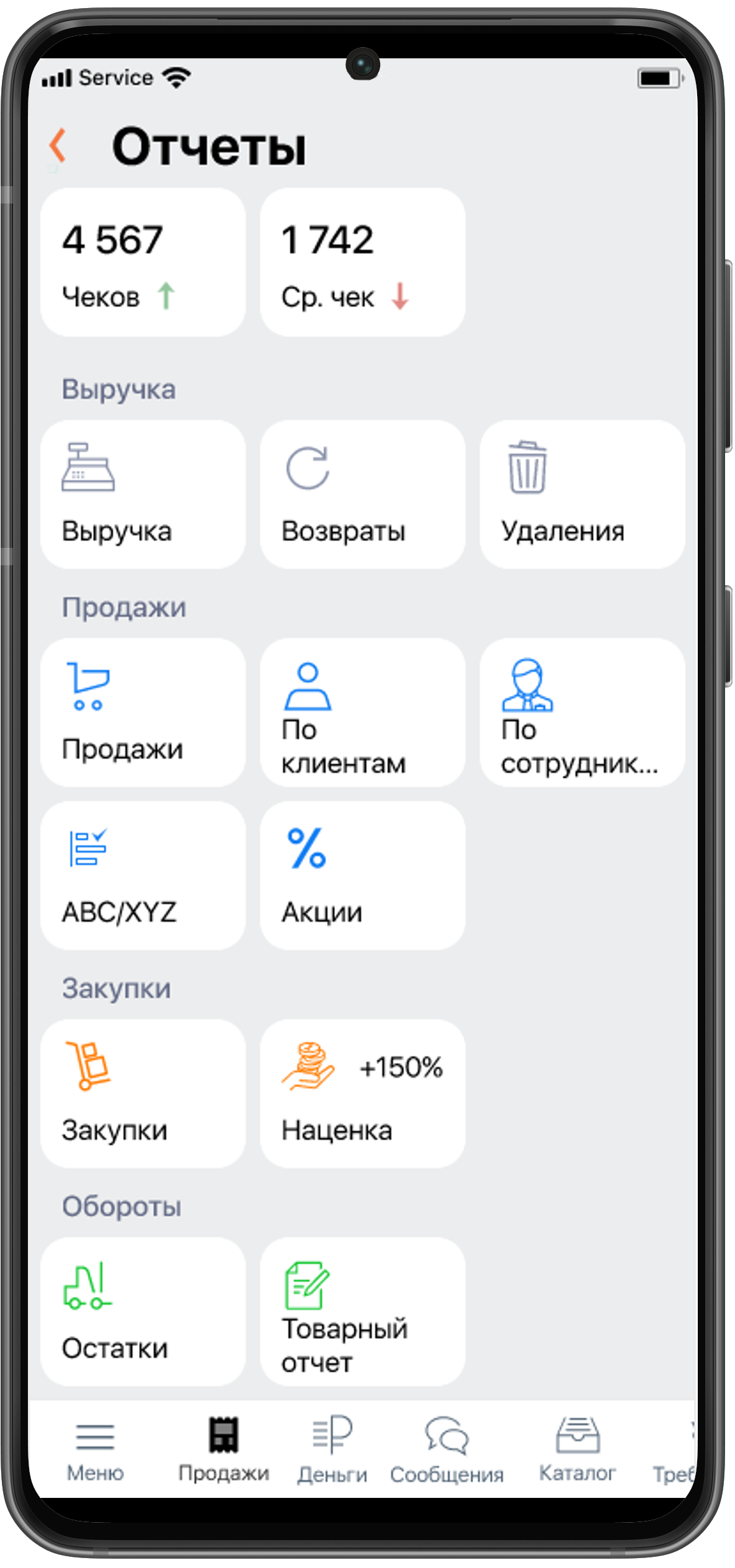Switch to the Деньги tab
This screenshot has width=735, height=1568.
click(x=332, y=1450)
